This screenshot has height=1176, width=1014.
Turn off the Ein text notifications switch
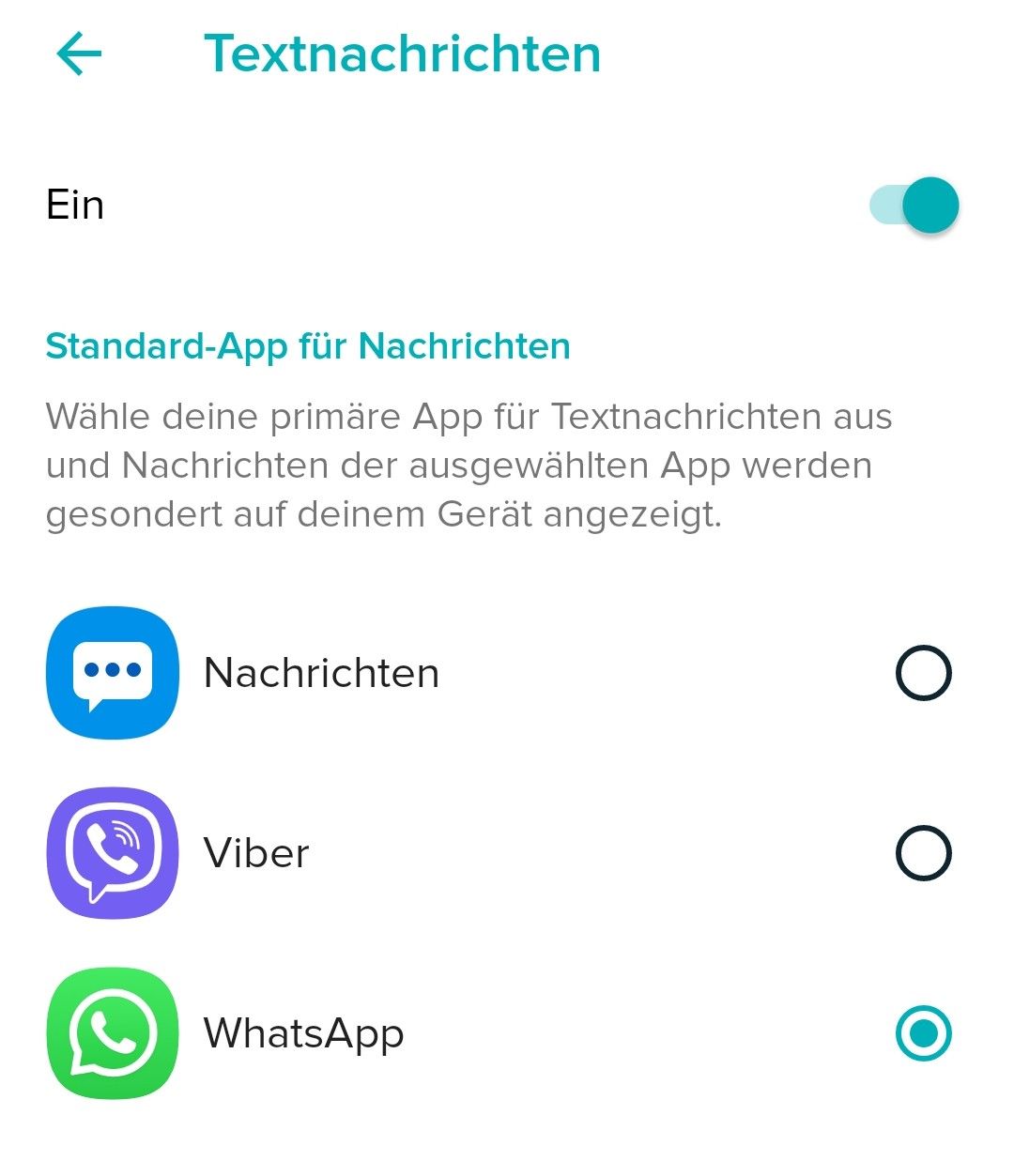coord(915,205)
